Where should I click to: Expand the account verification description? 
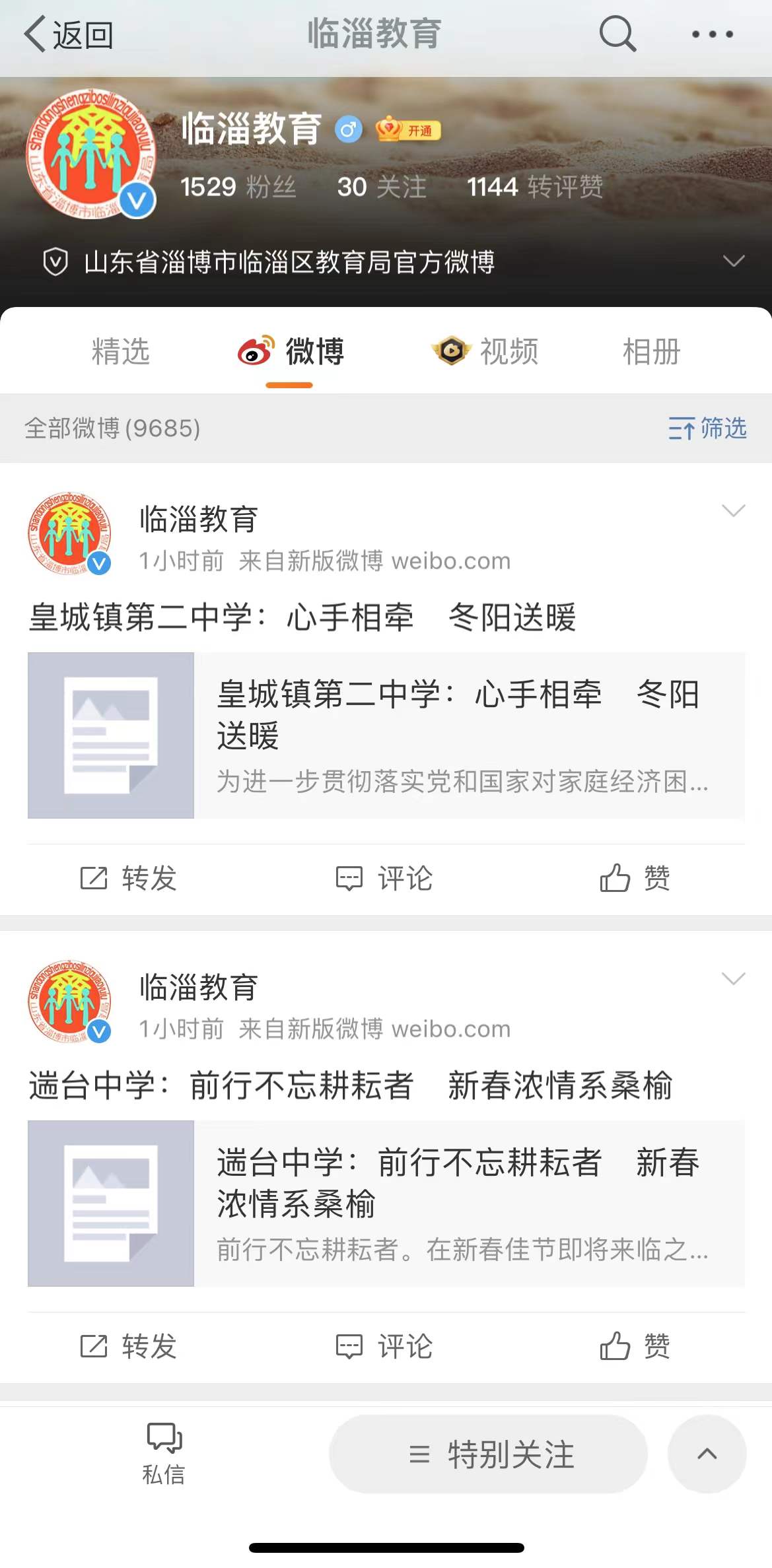733,261
